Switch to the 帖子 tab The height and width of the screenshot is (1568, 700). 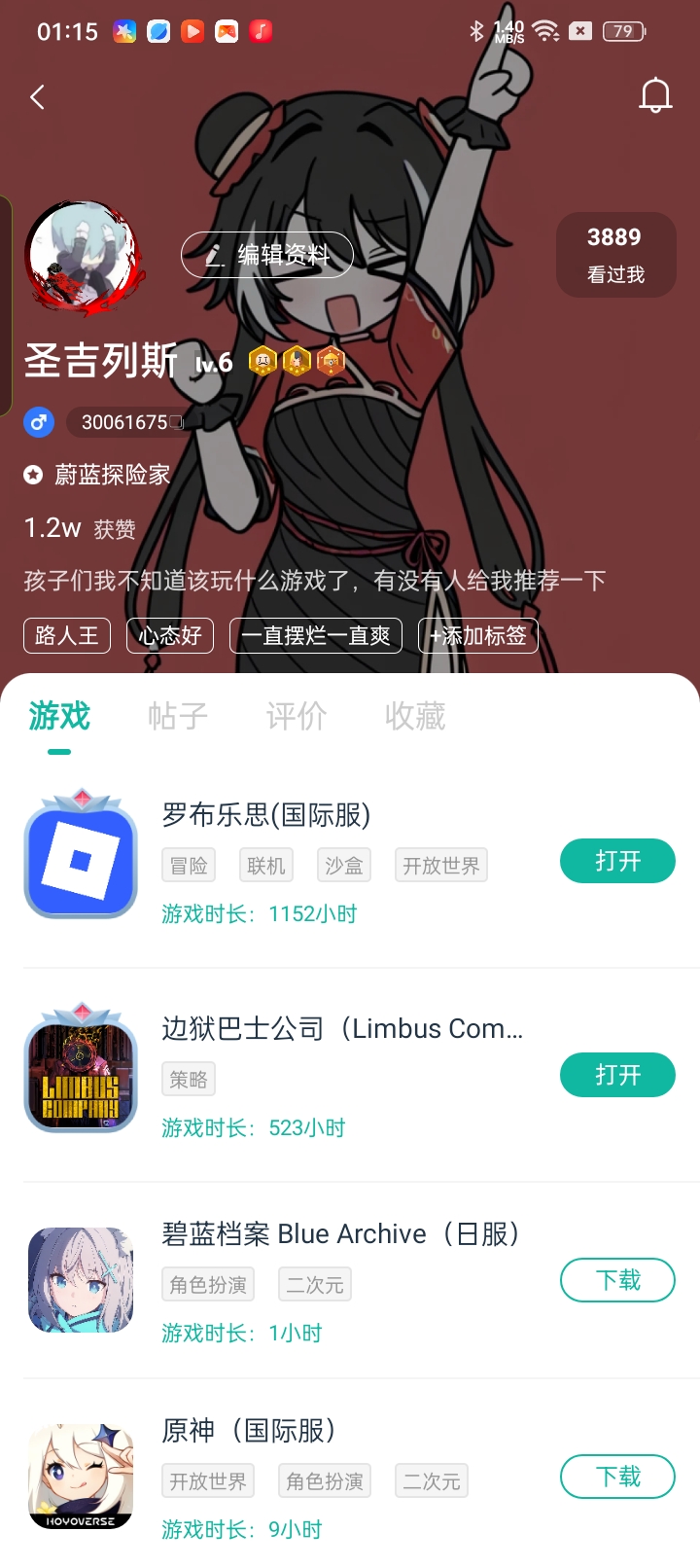tap(177, 717)
